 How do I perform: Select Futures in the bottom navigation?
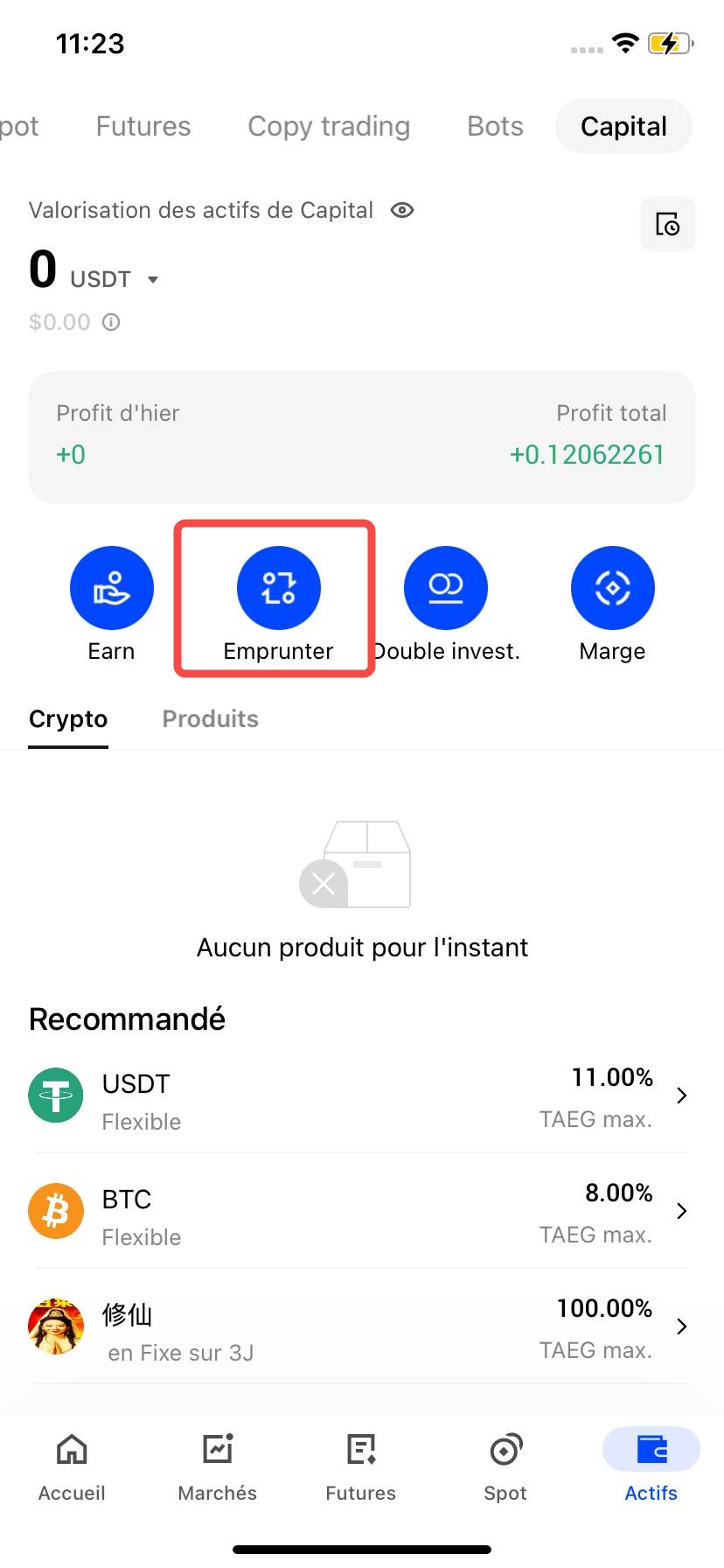point(361,1464)
